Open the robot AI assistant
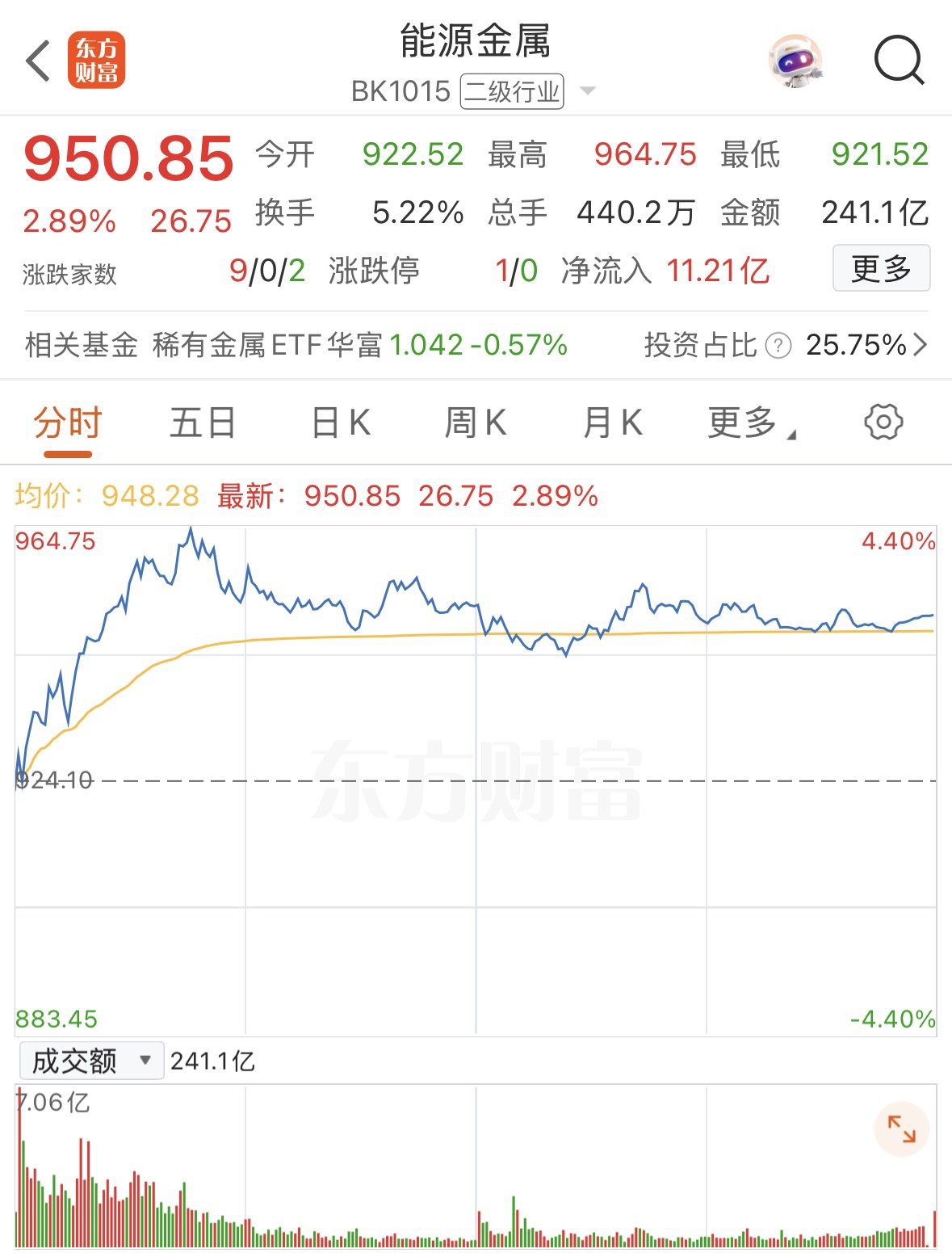 (x=795, y=61)
